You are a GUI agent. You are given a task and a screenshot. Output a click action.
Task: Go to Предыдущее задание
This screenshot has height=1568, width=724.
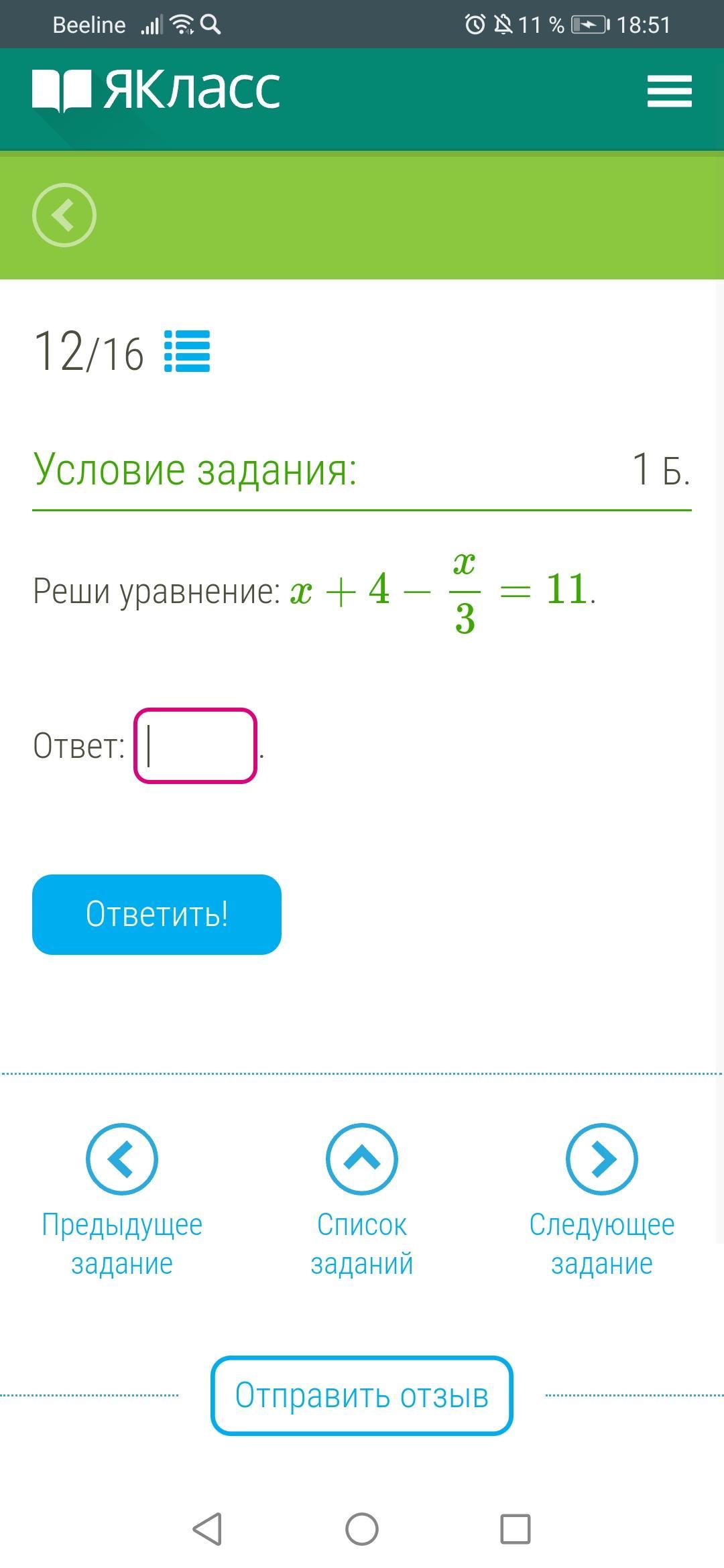[x=122, y=1199]
